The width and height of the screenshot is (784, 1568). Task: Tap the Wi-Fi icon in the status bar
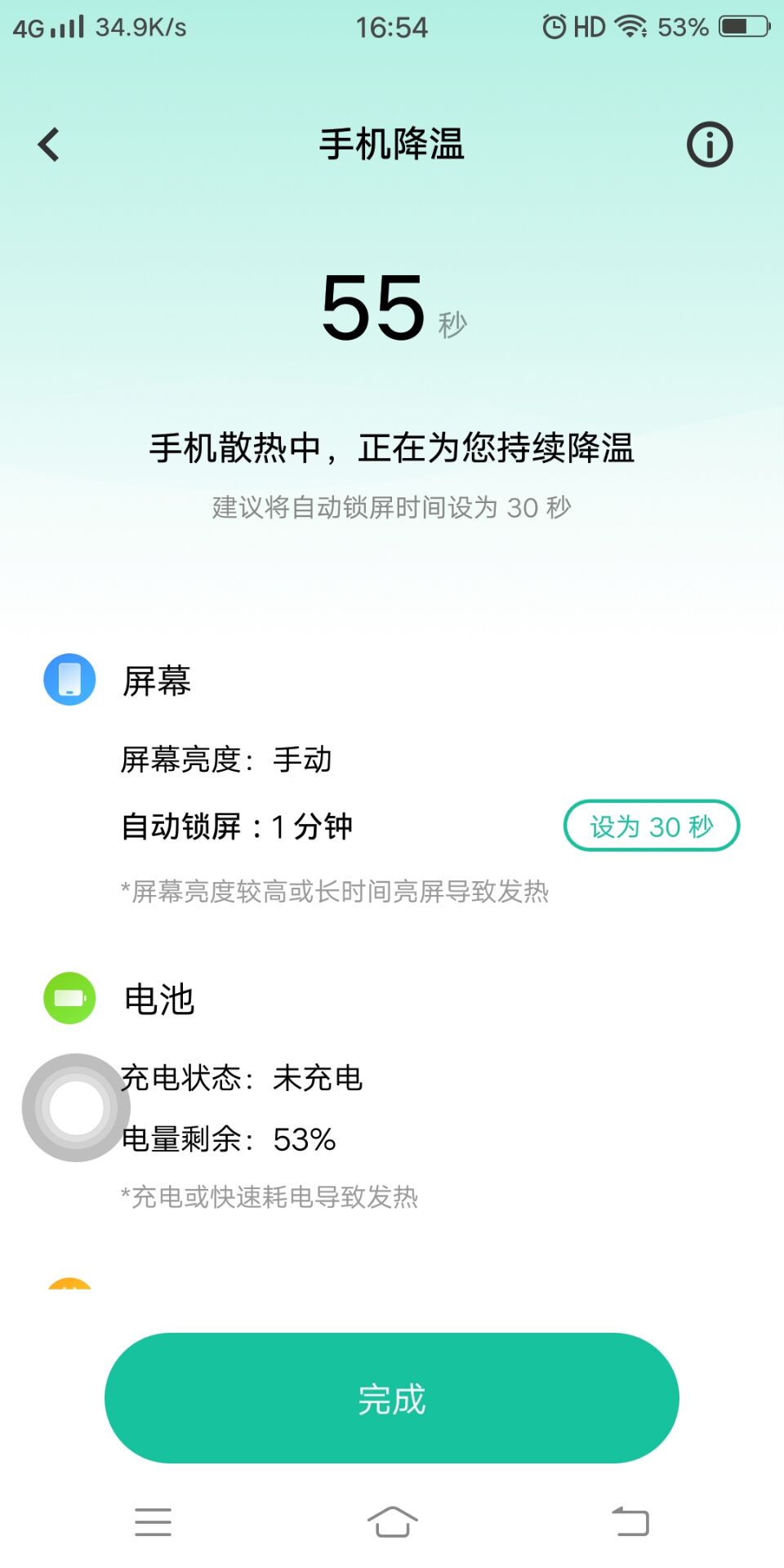[x=633, y=26]
